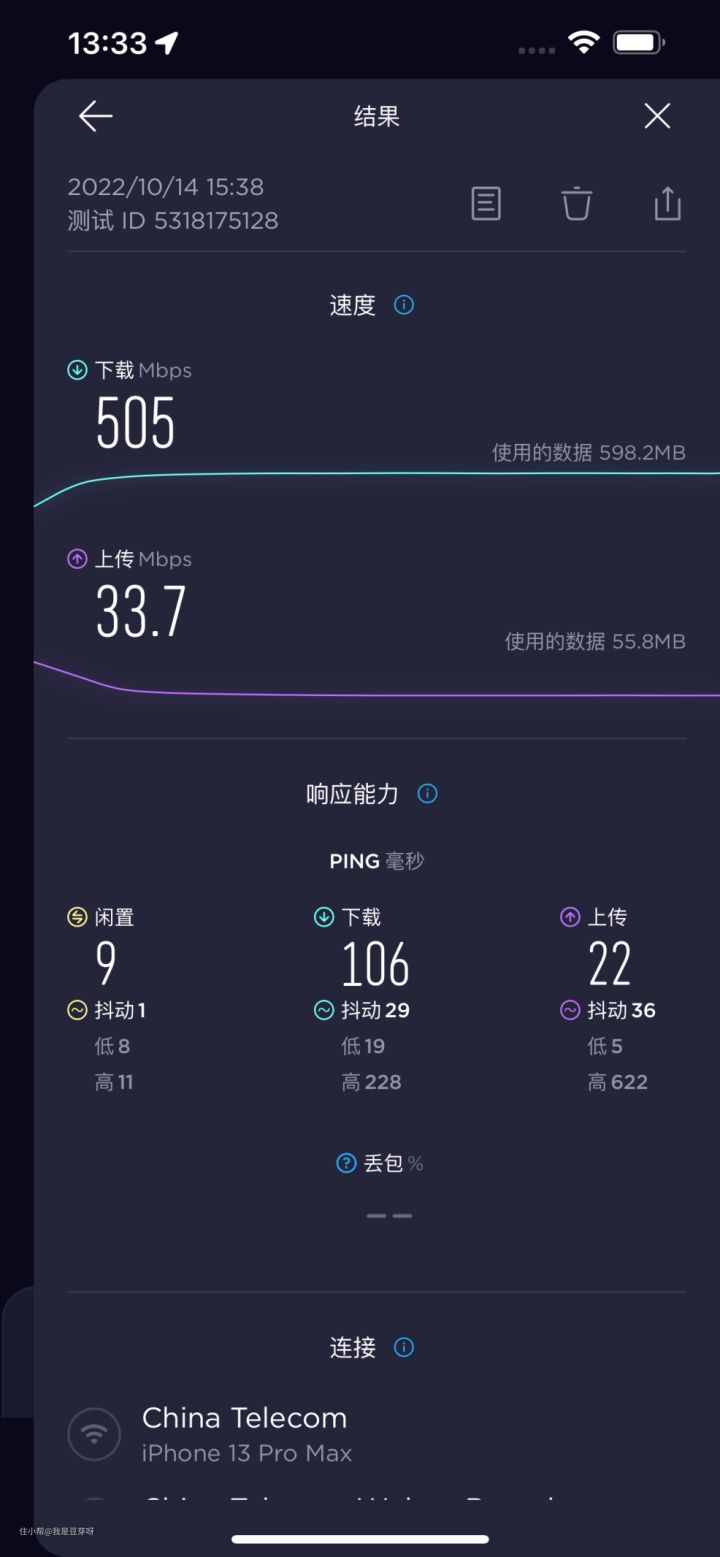Share this speed test result
The width and height of the screenshot is (720, 1557).
[667, 203]
